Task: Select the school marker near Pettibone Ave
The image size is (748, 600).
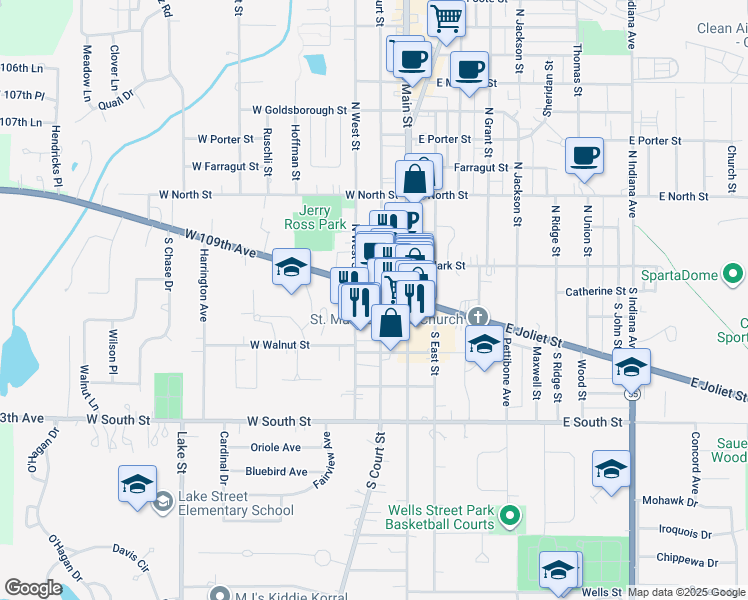Action: [485, 345]
